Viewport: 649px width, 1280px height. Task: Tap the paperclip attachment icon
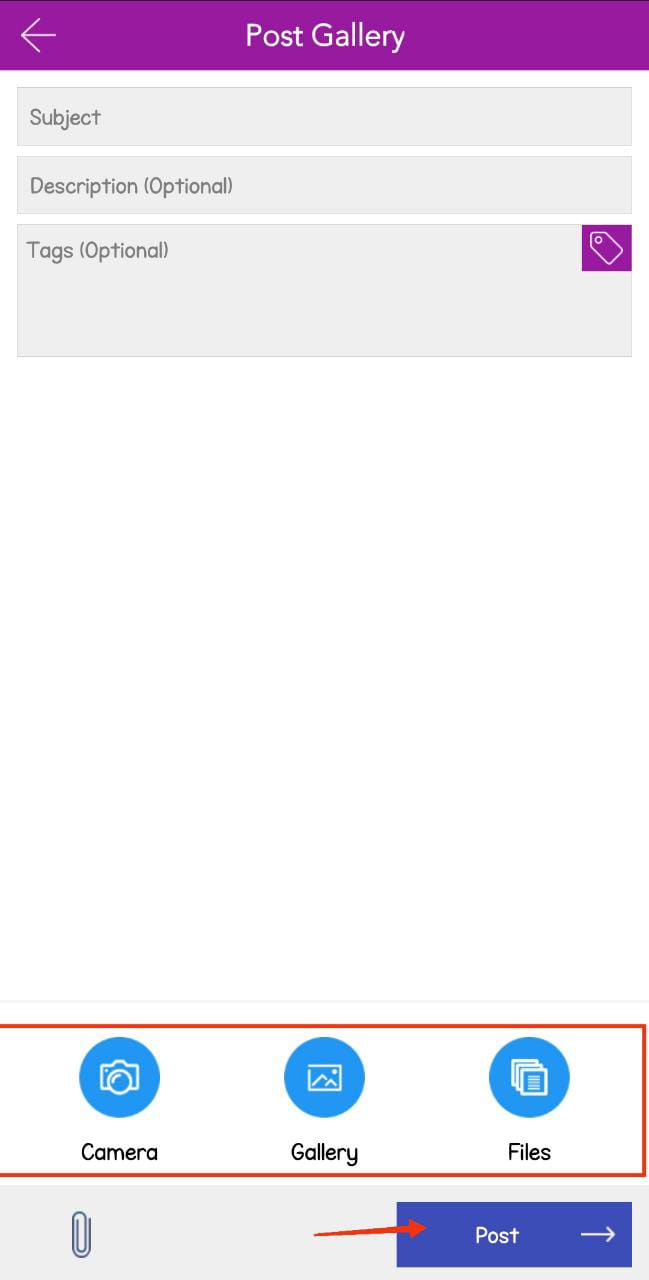[x=81, y=1235]
